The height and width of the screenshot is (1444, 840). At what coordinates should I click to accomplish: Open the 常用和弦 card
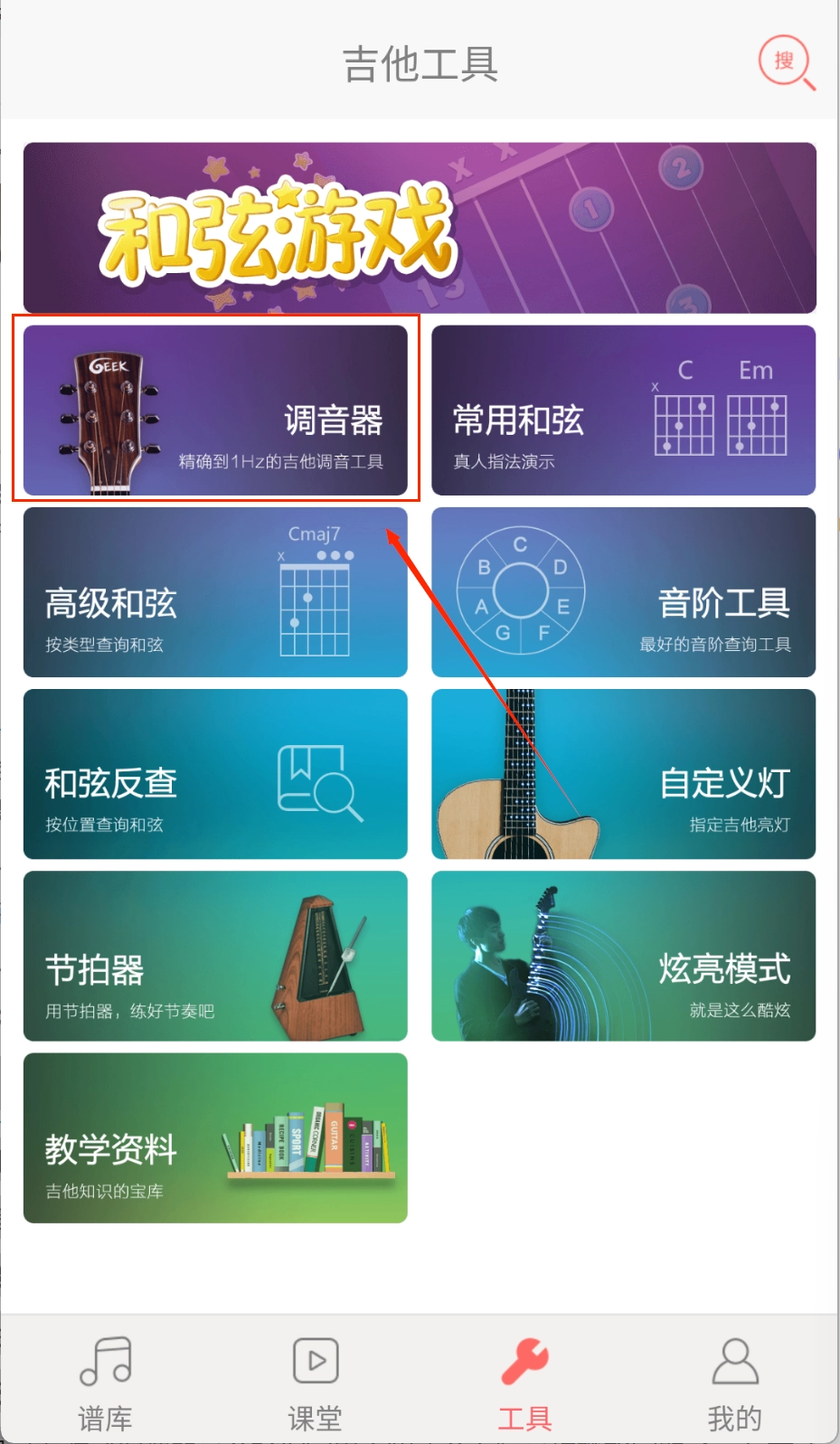(x=623, y=411)
